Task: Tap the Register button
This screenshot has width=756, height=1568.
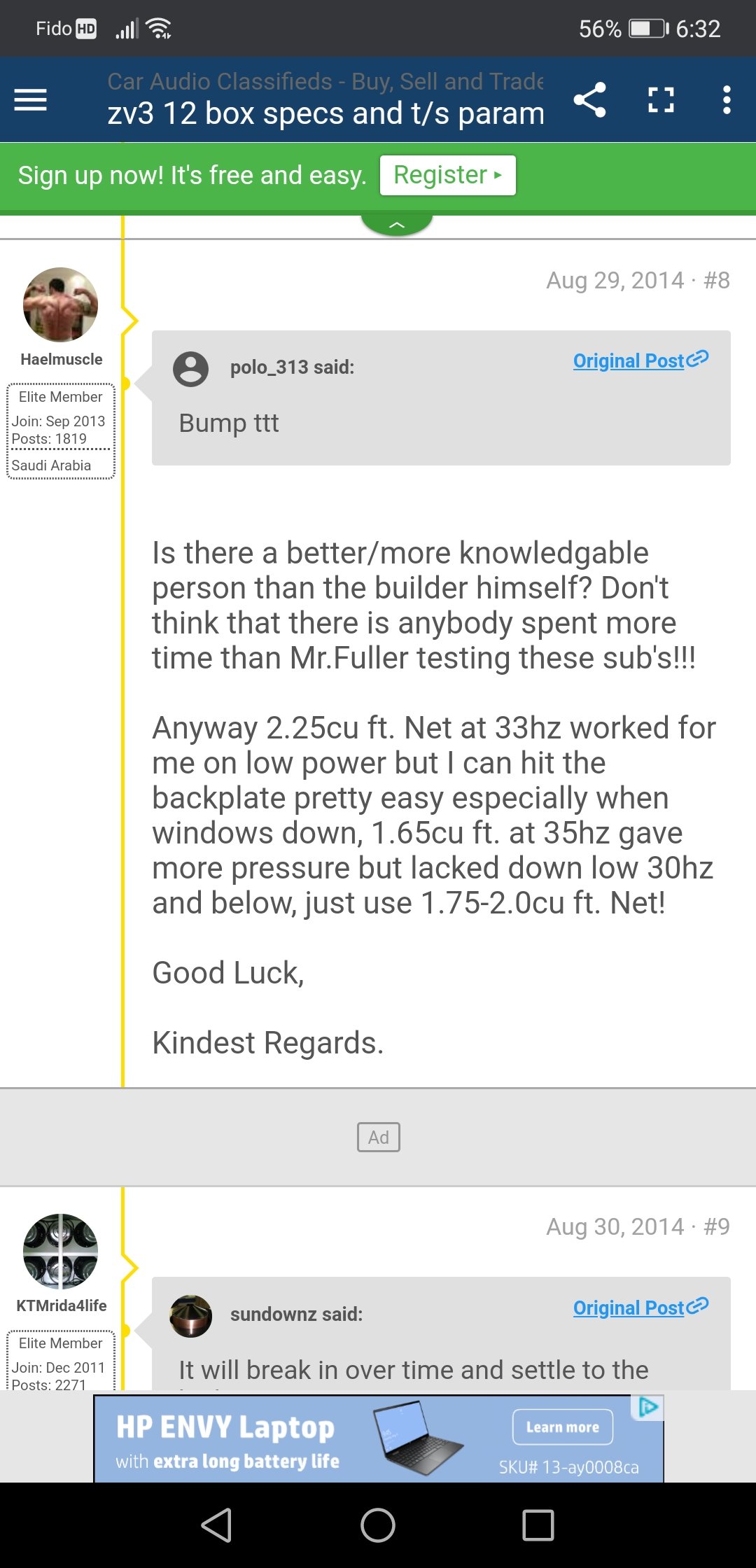Action: pyautogui.click(x=448, y=175)
